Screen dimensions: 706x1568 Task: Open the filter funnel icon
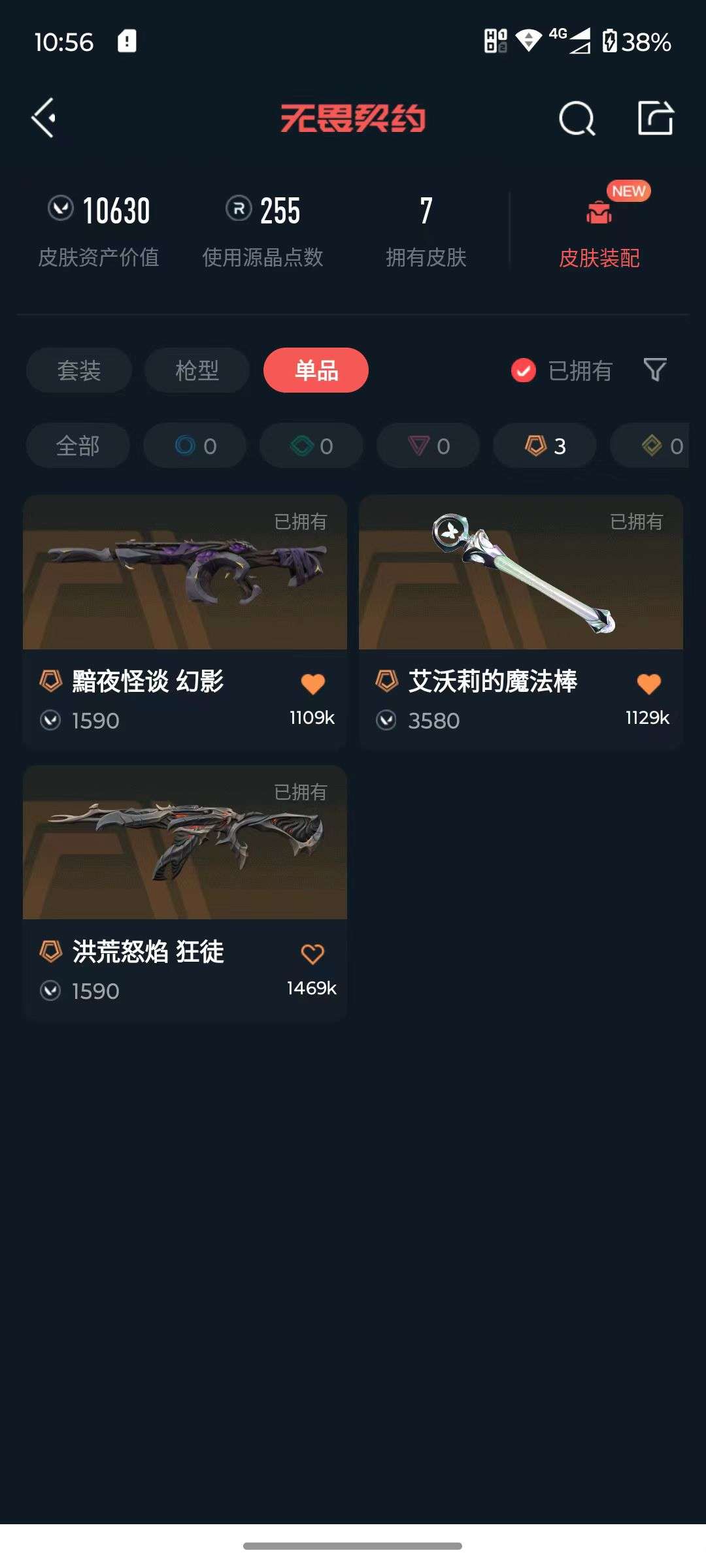pyautogui.click(x=656, y=370)
